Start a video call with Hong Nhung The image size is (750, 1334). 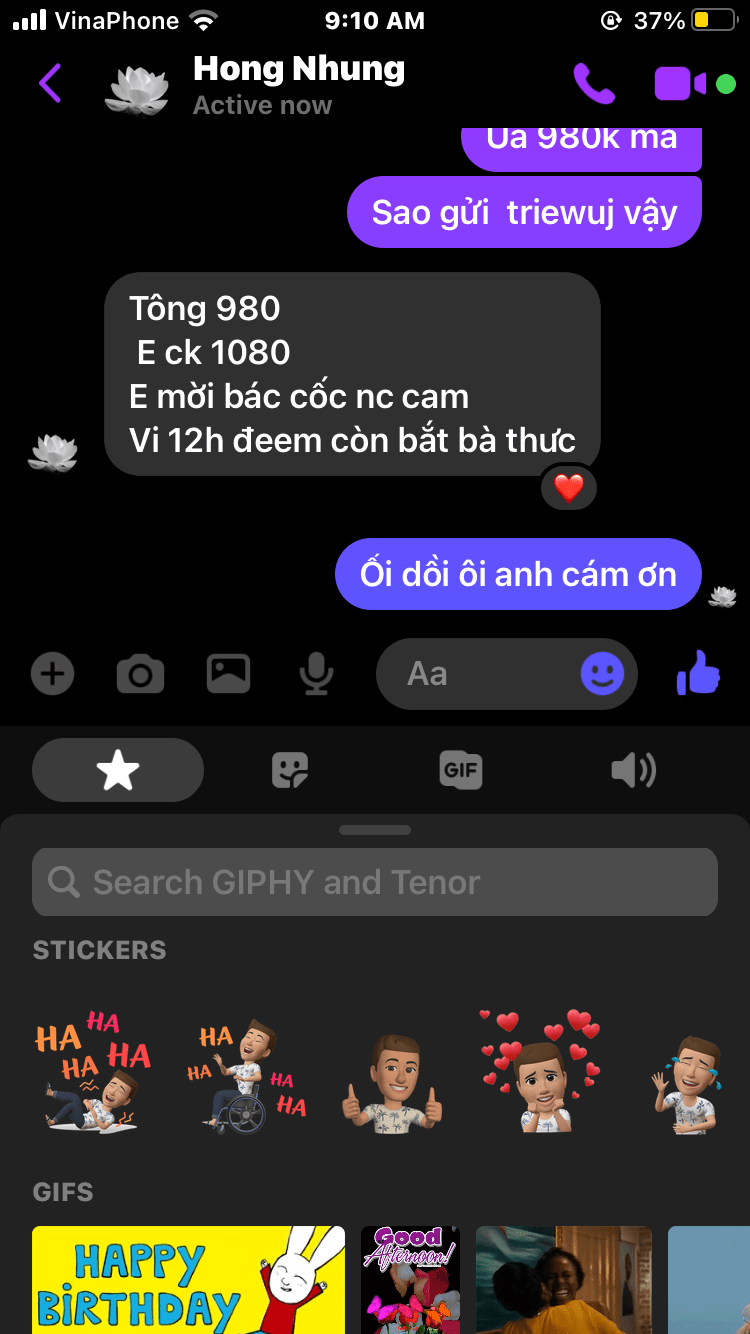(x=681, y=84)
